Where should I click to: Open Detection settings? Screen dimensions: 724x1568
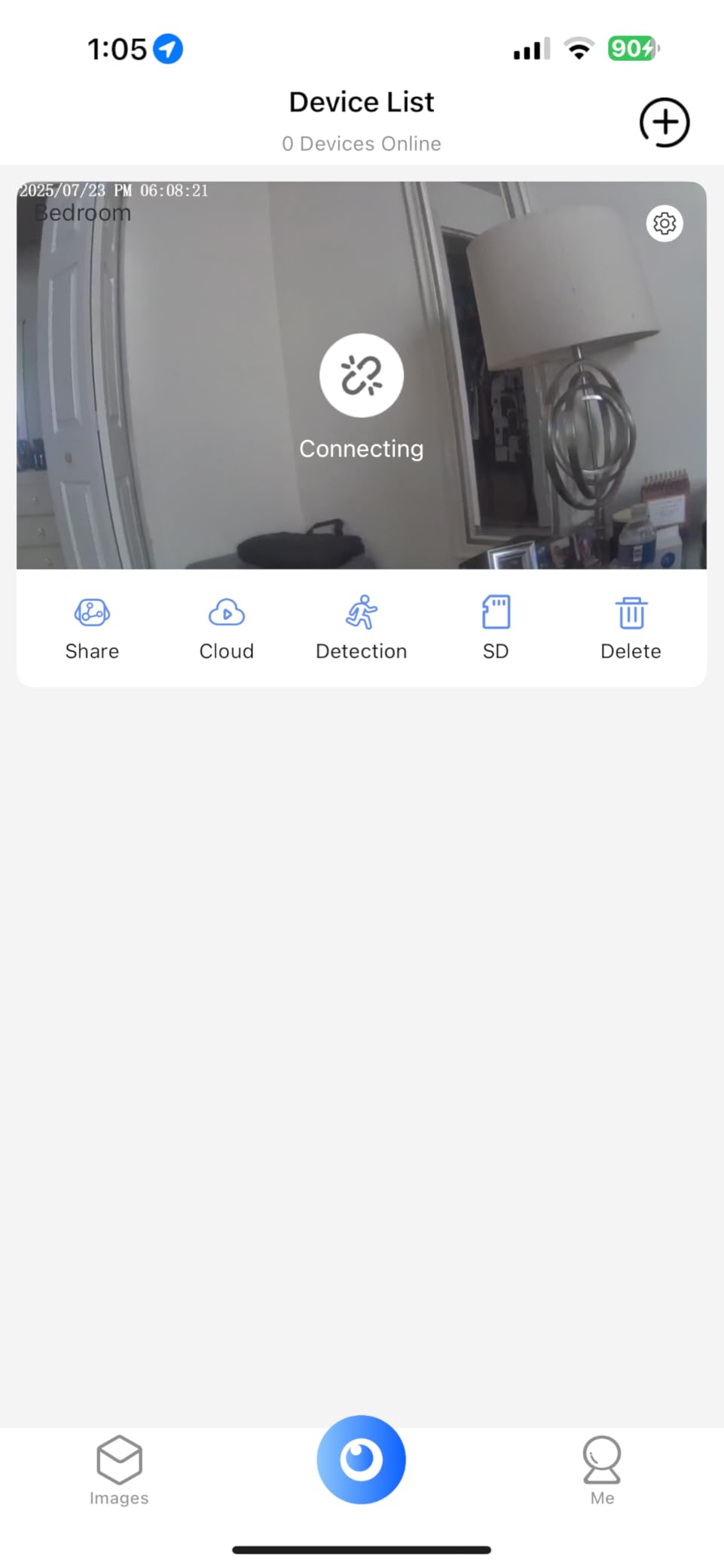(x=362, y=627)
